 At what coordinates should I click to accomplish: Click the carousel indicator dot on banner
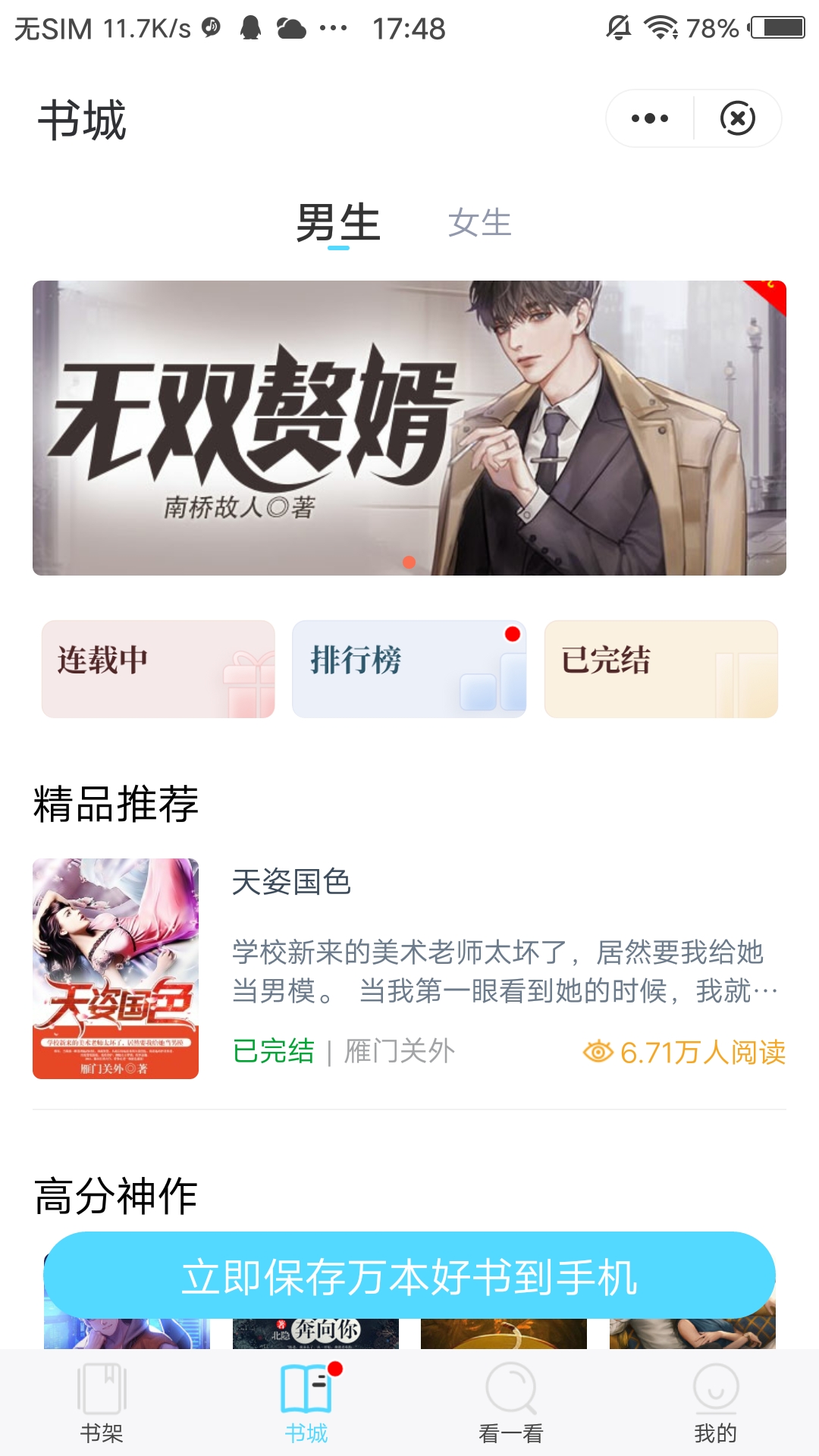[x=409, y=563]
